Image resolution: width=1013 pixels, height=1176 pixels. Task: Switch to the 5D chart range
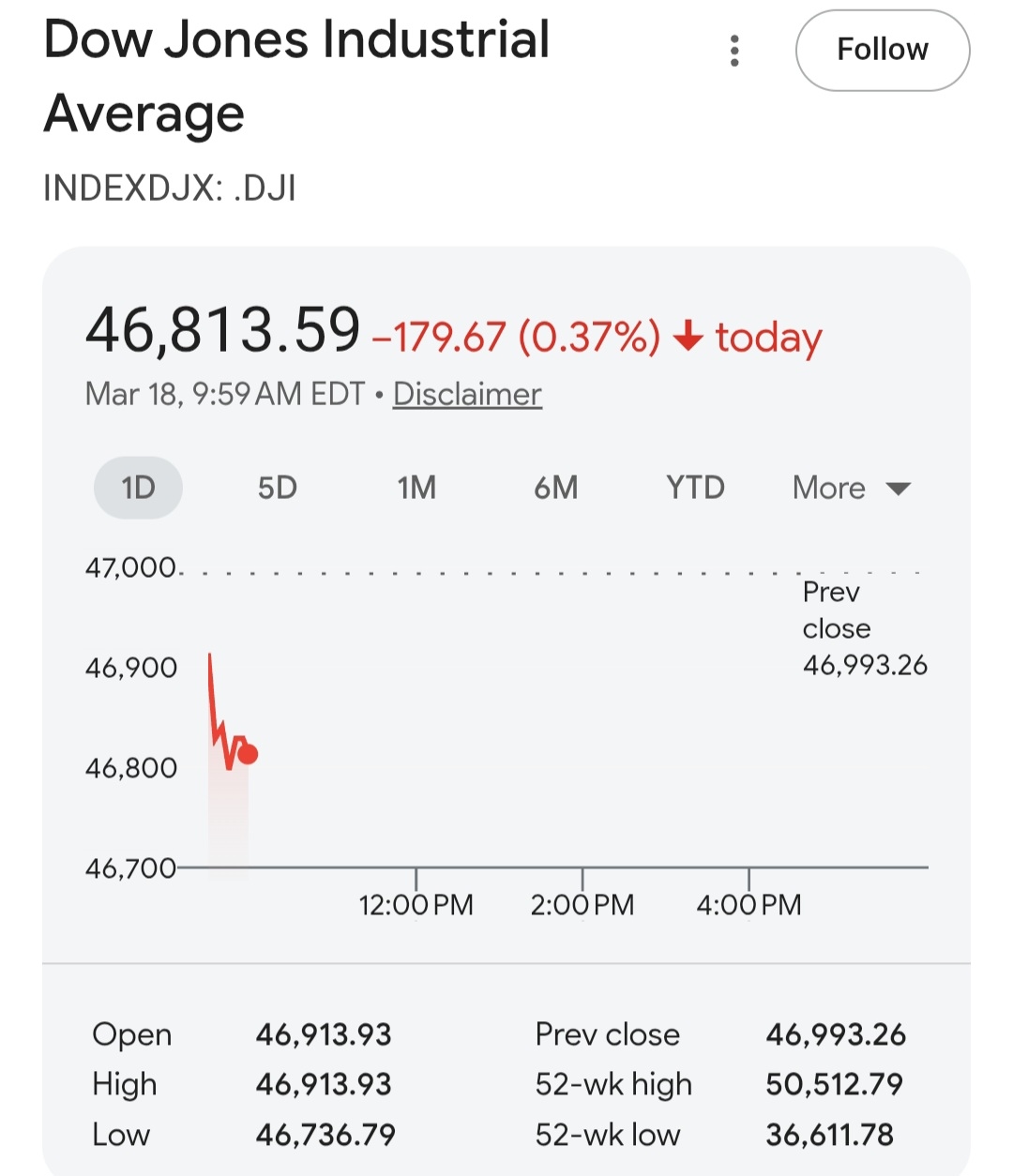pyautogui.click(x=278, y=488)
